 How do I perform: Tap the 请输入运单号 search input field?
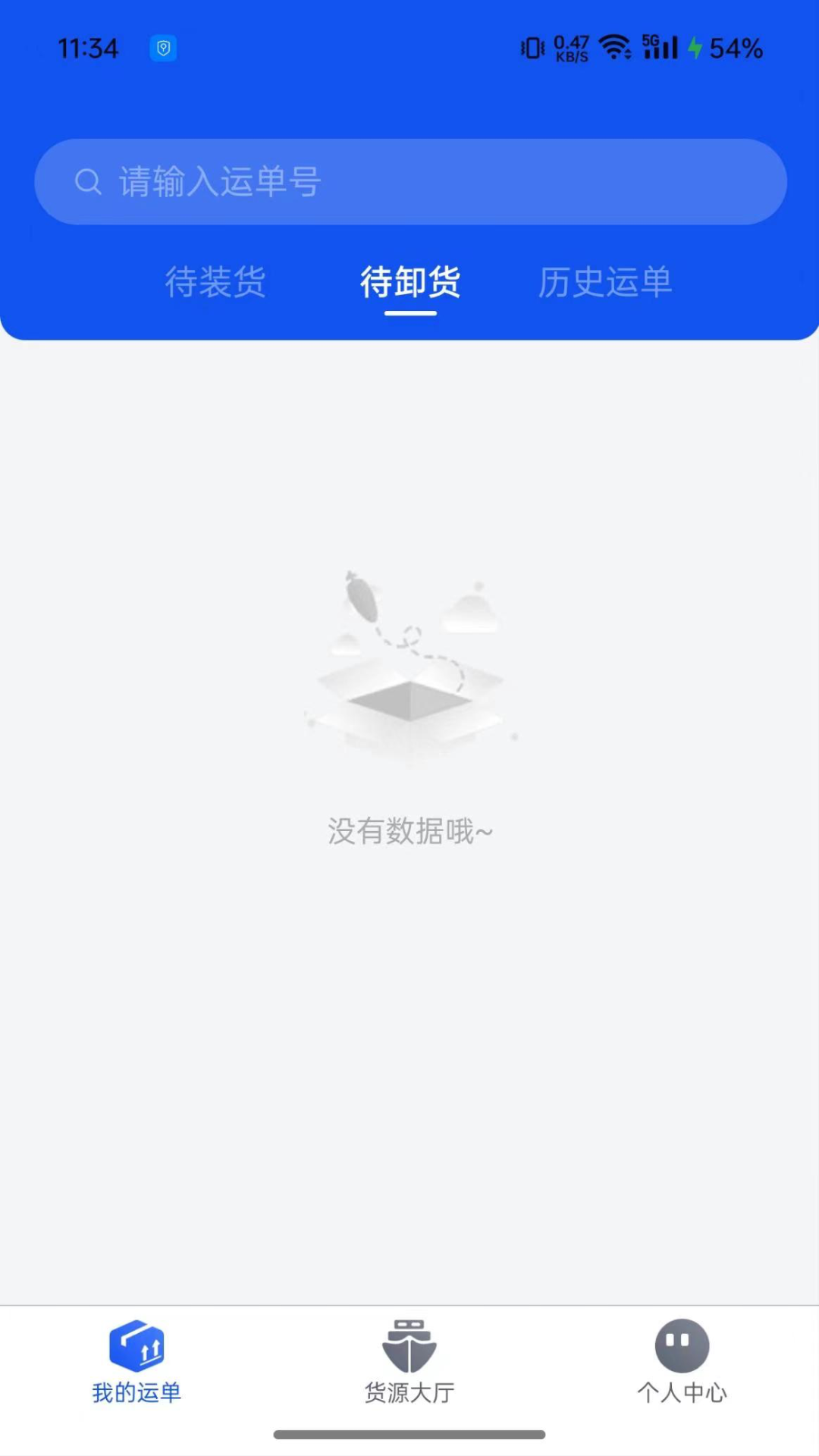pyautogui.click(x=409, y=182)
